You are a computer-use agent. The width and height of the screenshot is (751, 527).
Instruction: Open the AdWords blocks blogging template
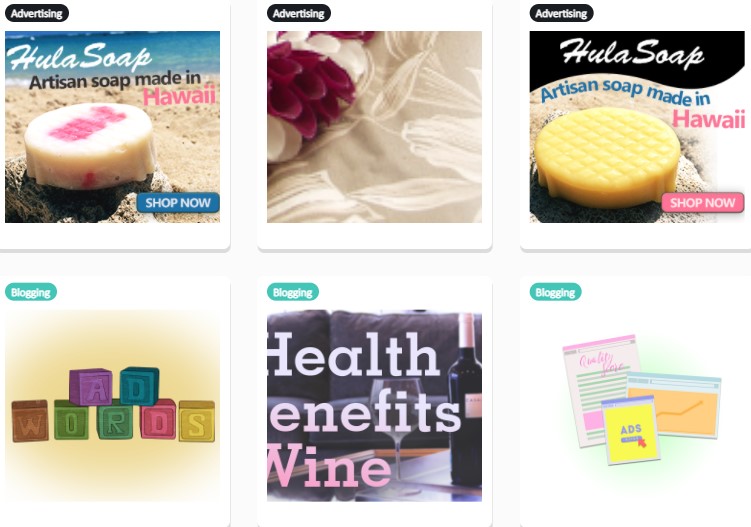[x=112, y=405]
